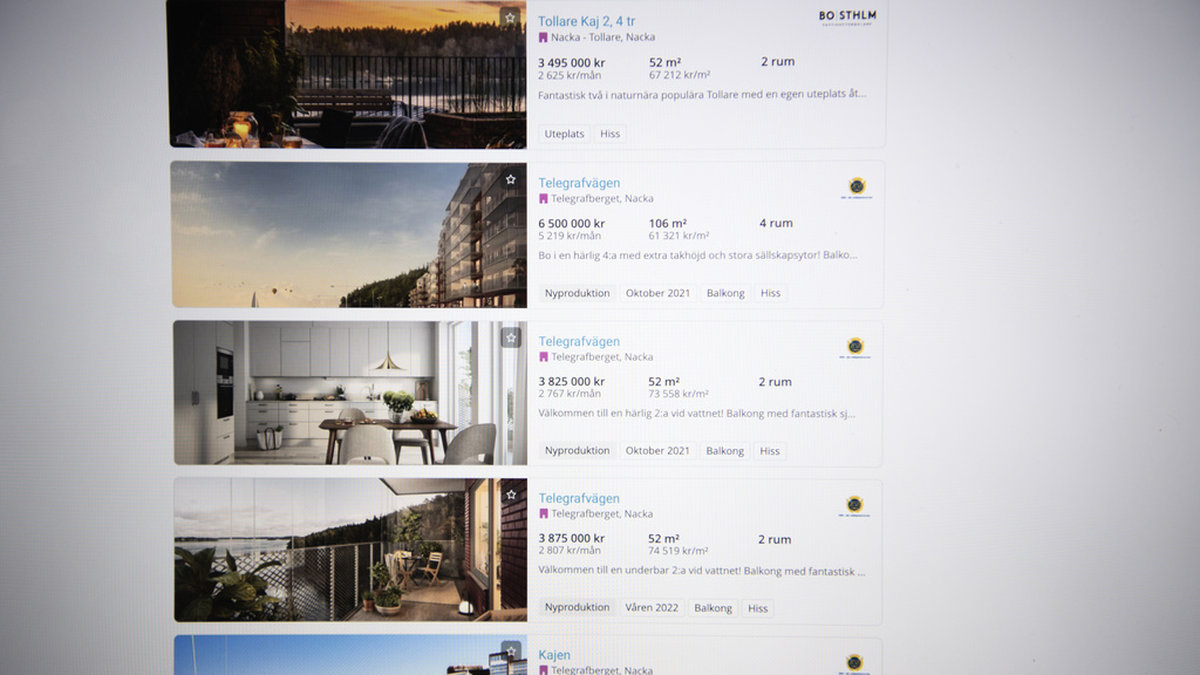Favorite the 3 875 000 kr Telegrafvägen listing
1200x675 pixels.
pyautogui.click(x=511, y=495)
